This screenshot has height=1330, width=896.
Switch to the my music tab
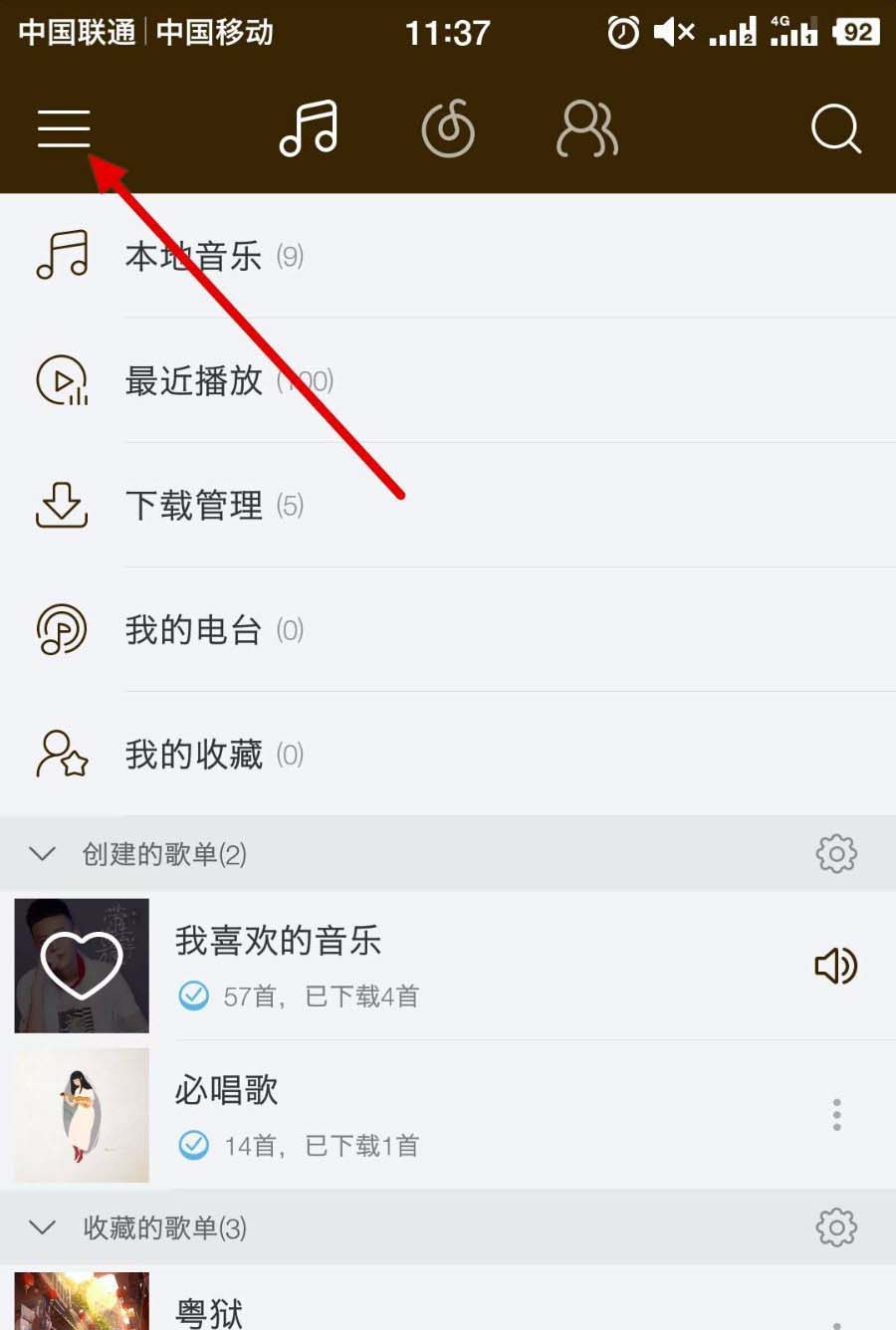point(309,129)
